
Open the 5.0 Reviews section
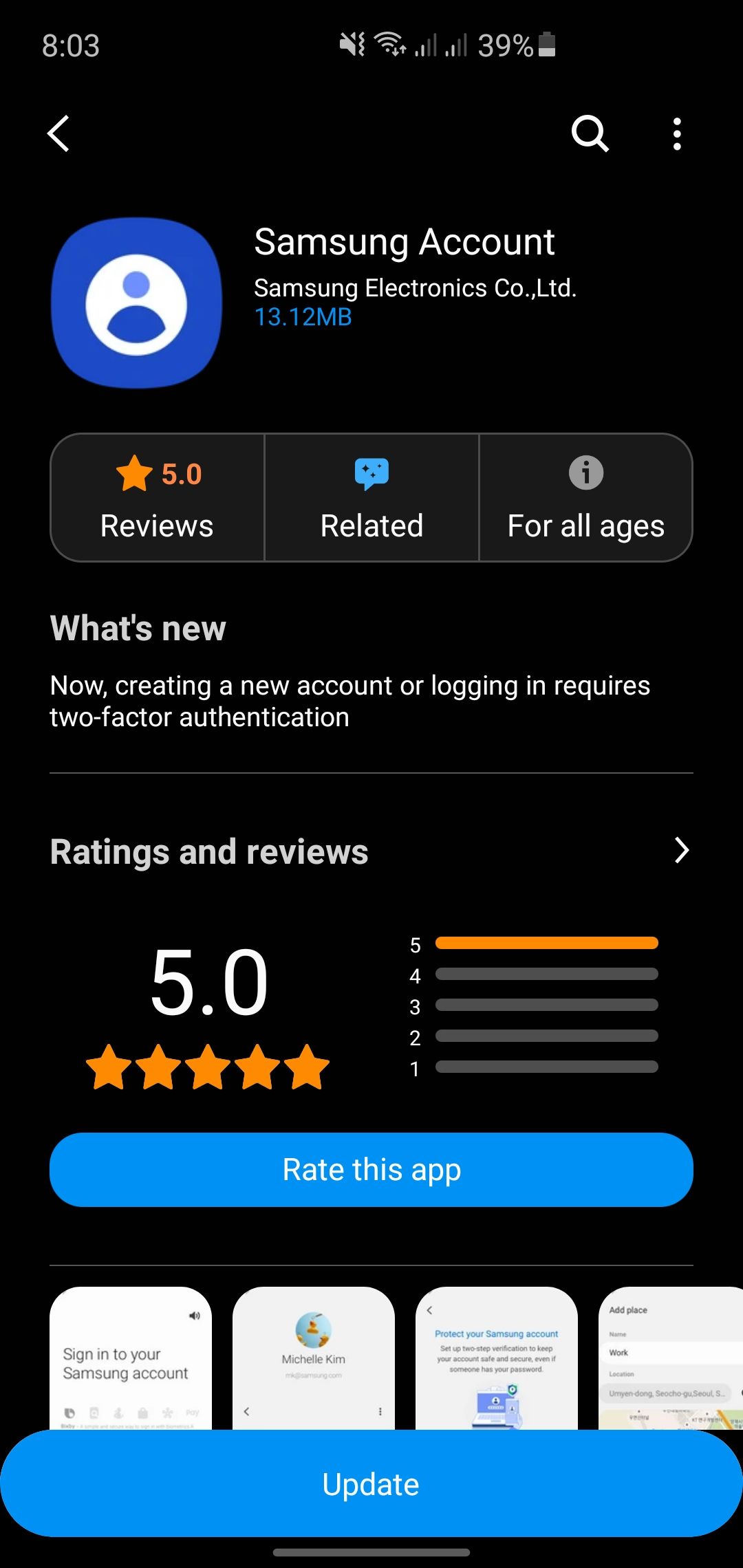tap(158, 498)
